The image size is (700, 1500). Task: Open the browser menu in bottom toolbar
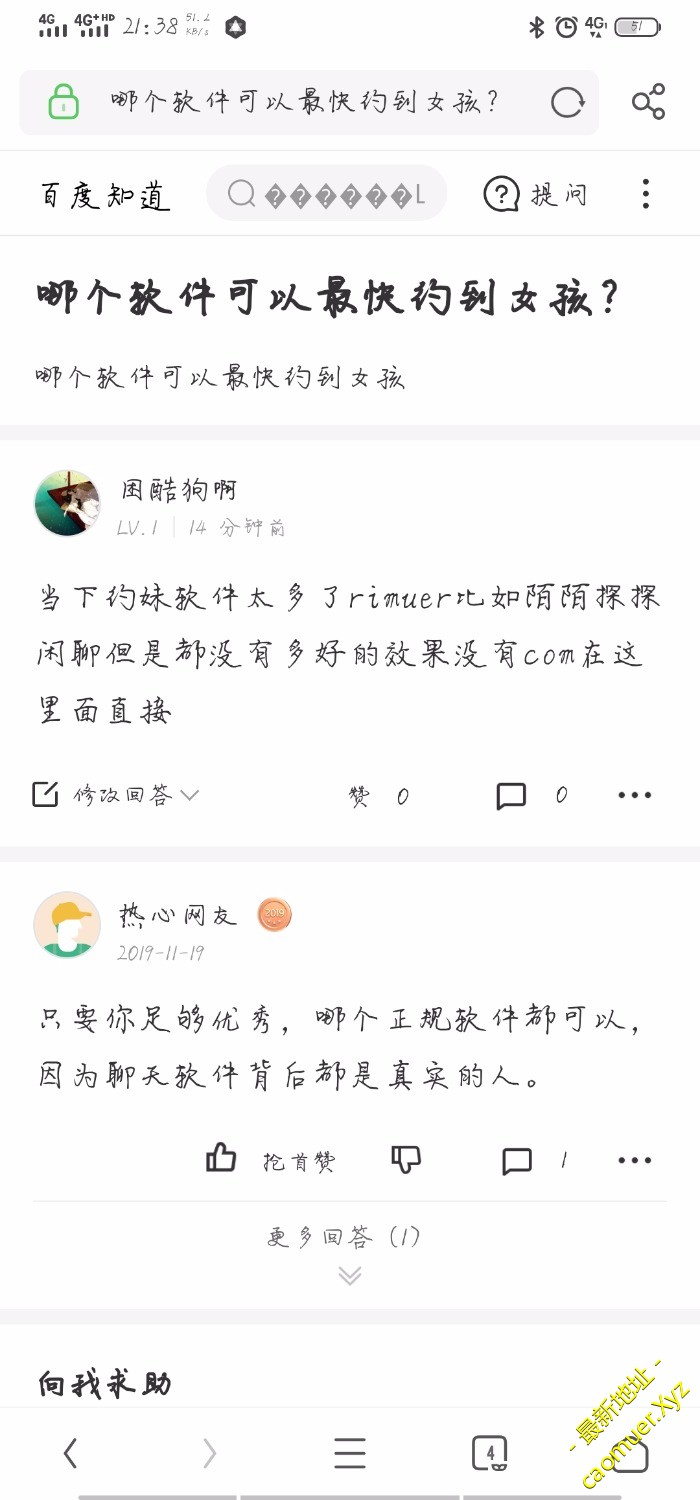click(x=349, y=1453)
